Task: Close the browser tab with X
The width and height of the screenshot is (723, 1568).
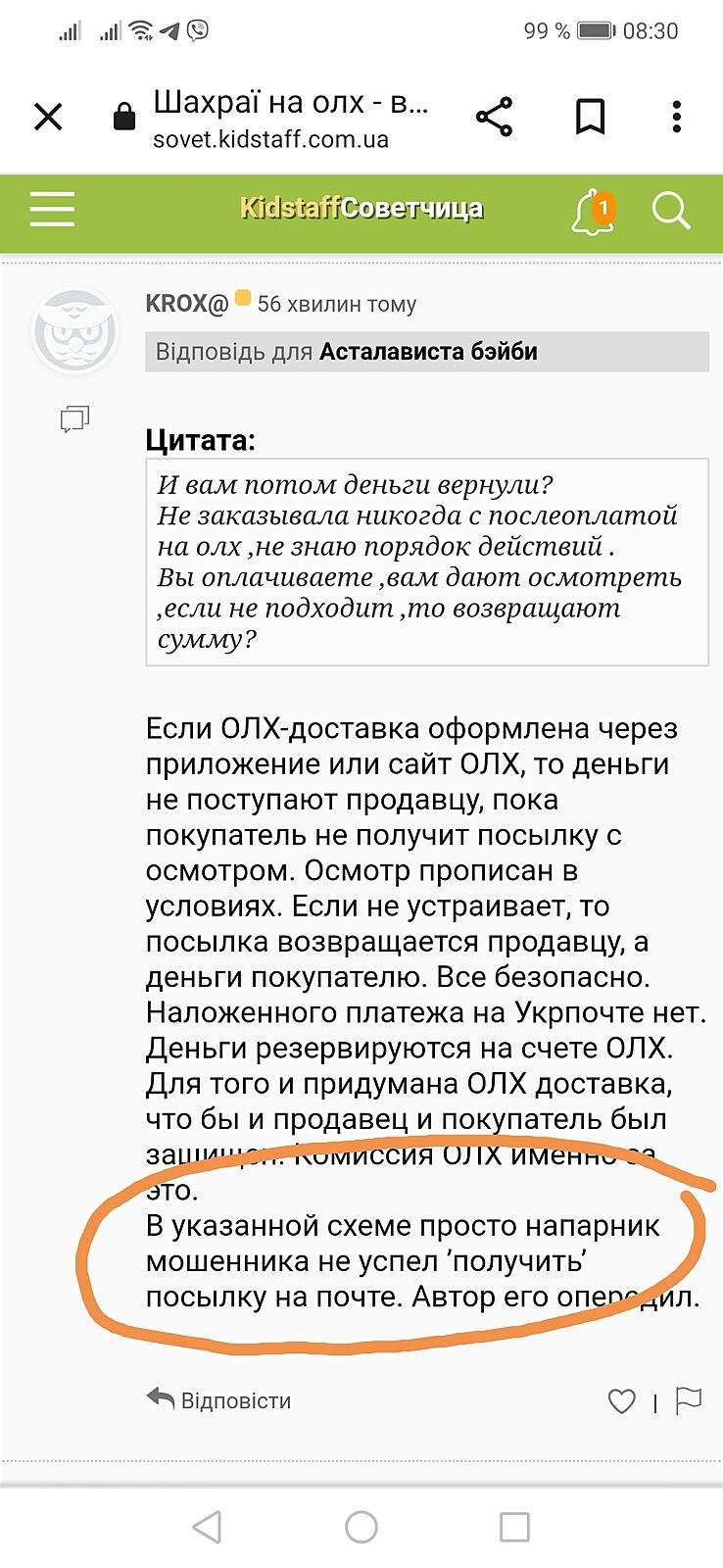Action: click(48, 118)
